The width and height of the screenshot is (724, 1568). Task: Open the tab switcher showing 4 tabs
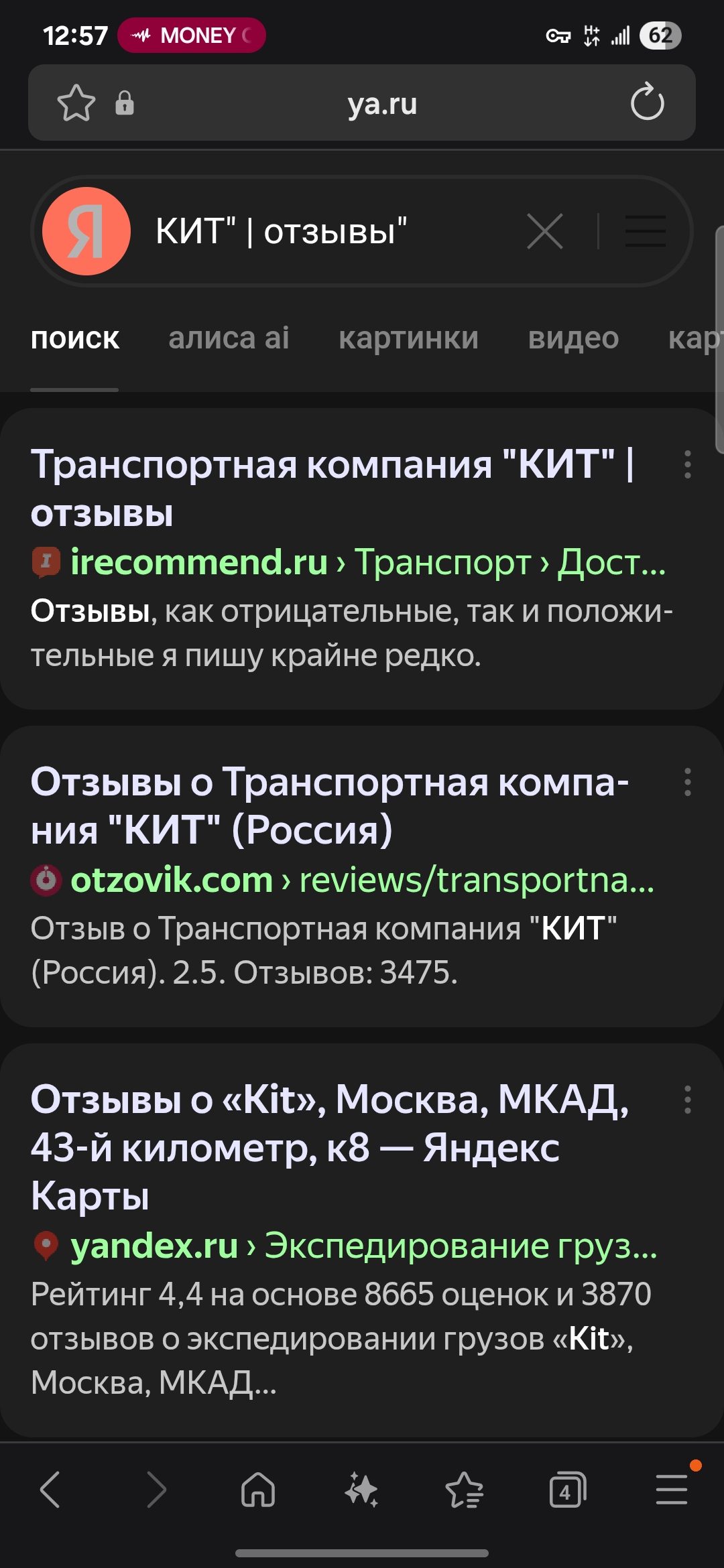click(567, 1490)
